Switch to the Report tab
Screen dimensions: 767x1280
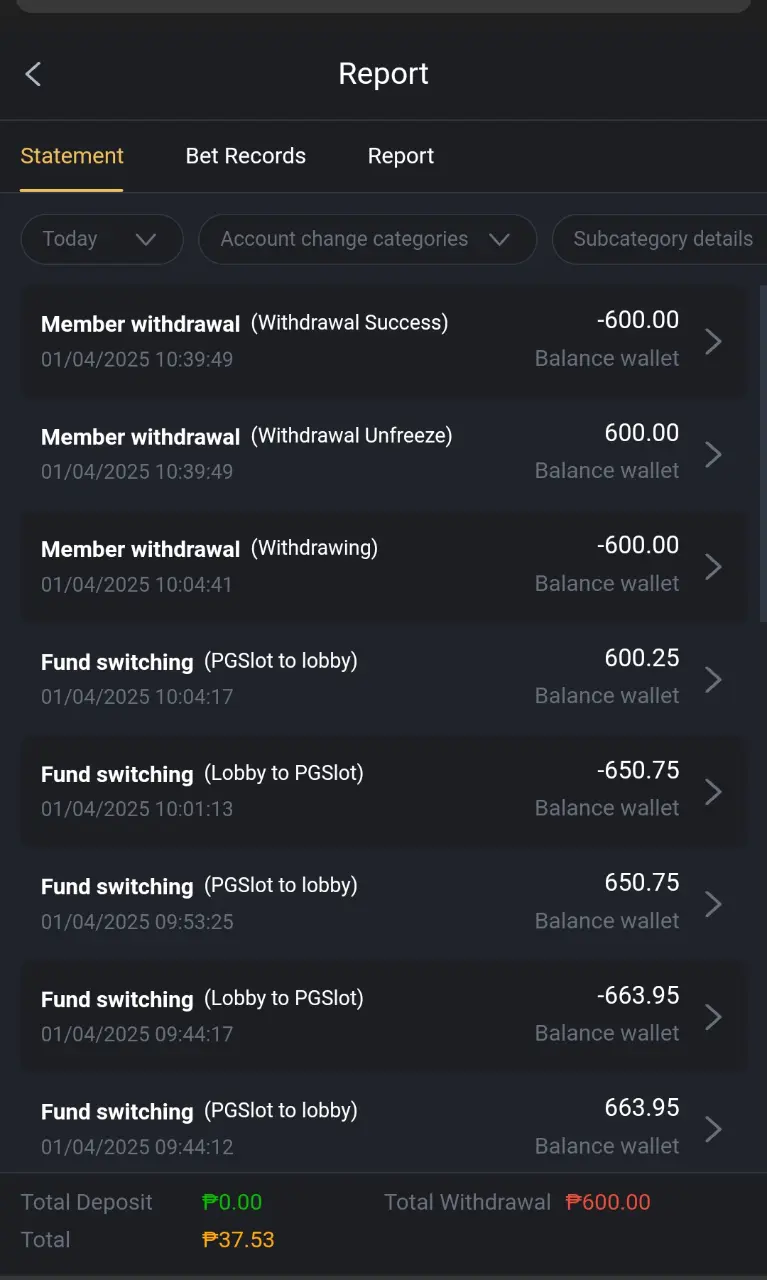tap(401, 156)
